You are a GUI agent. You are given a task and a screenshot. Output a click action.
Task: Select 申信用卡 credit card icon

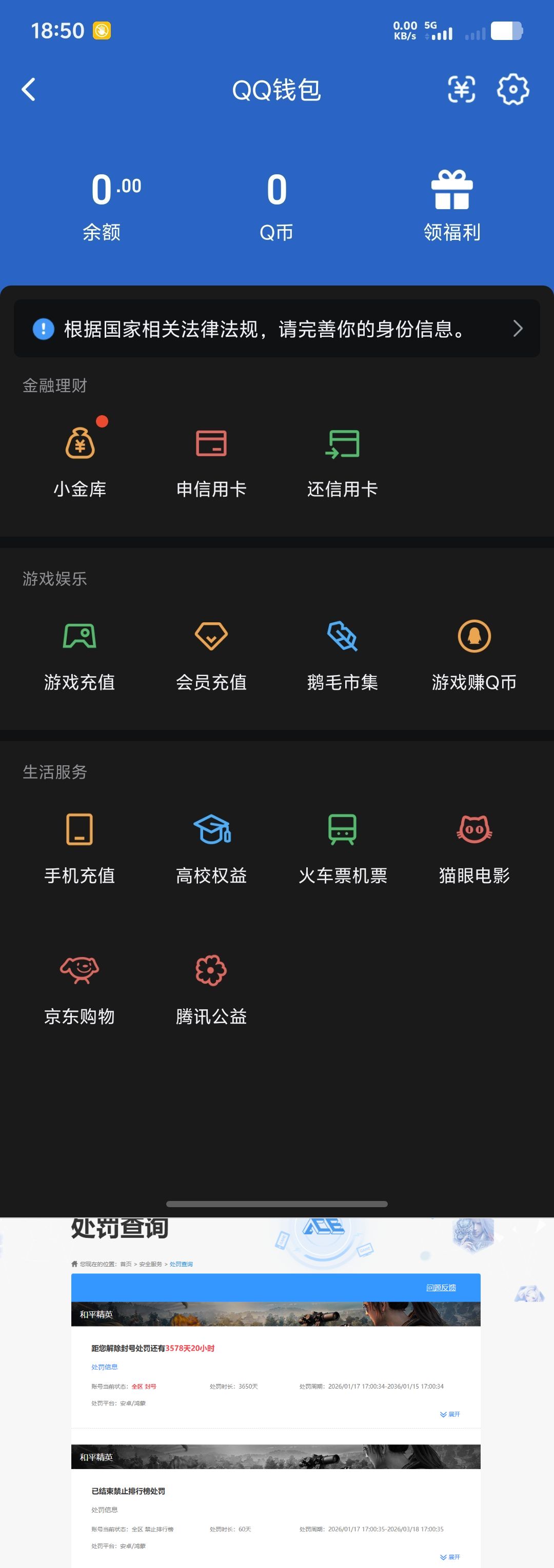click(211, 445)
